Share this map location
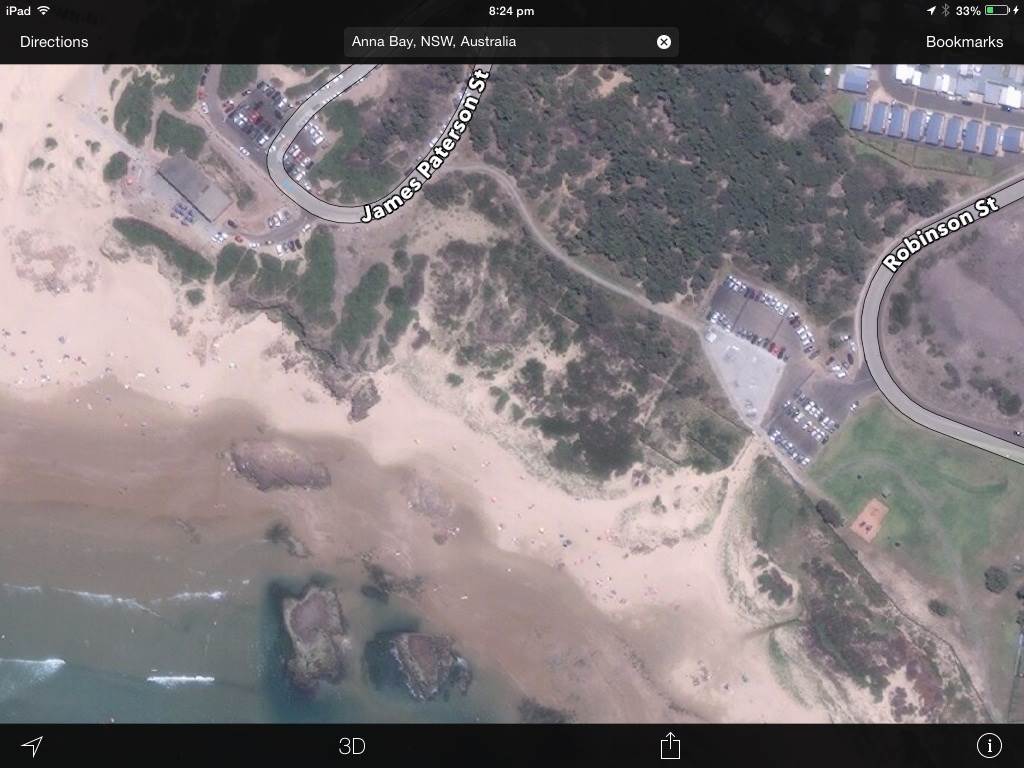1024x768 pixels. tap(670, 745)
